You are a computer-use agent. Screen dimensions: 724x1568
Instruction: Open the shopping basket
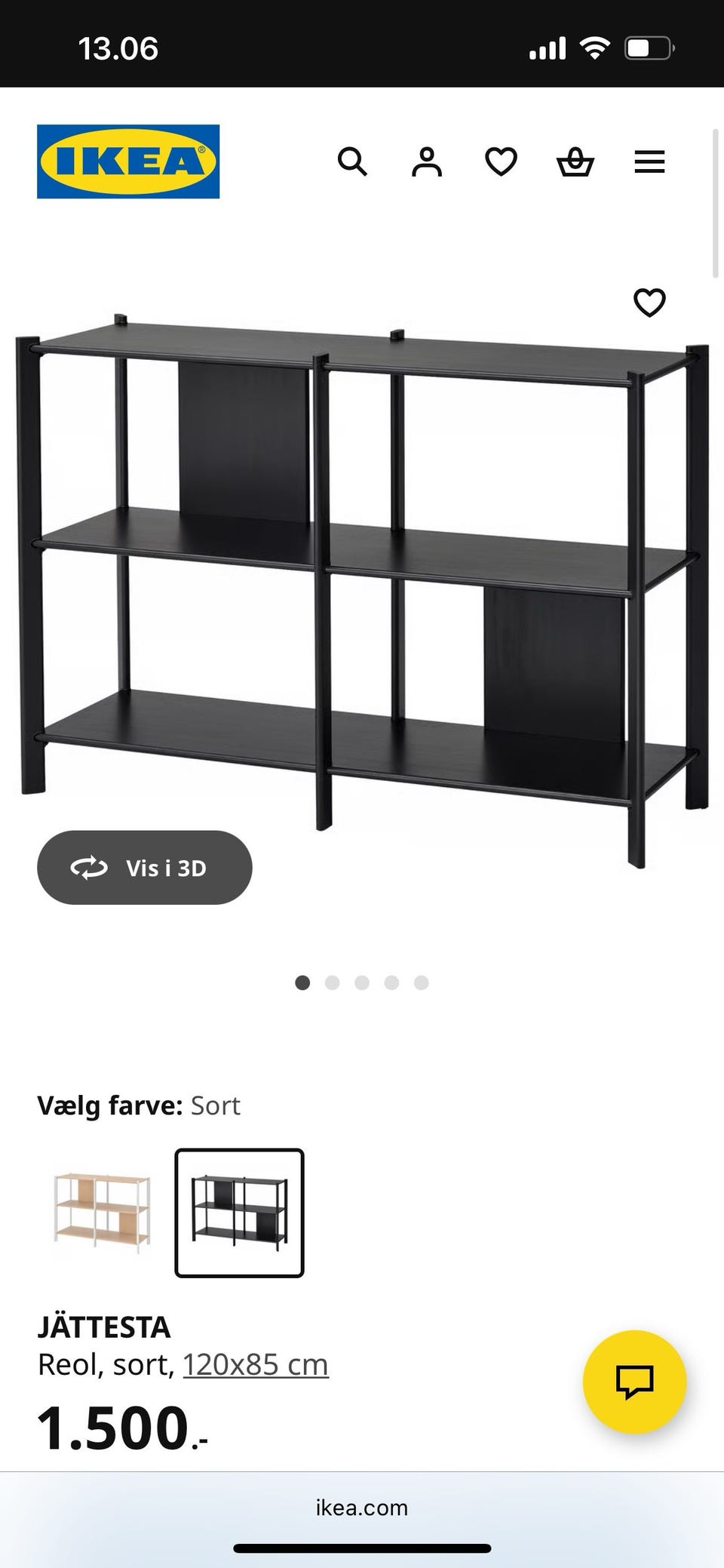pos(575,162)
